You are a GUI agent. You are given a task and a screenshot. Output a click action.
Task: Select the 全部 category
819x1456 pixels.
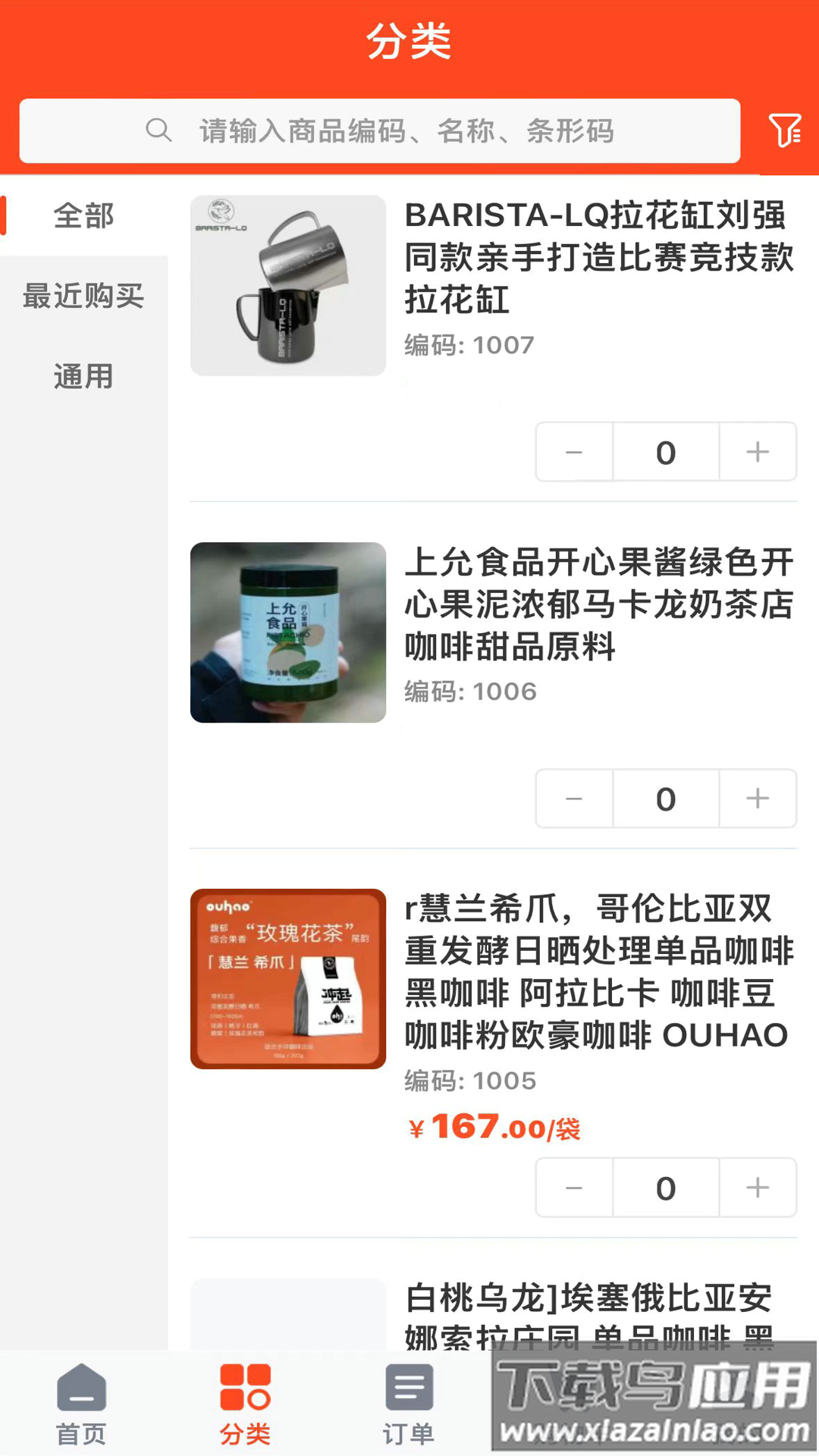pos(83,216)
